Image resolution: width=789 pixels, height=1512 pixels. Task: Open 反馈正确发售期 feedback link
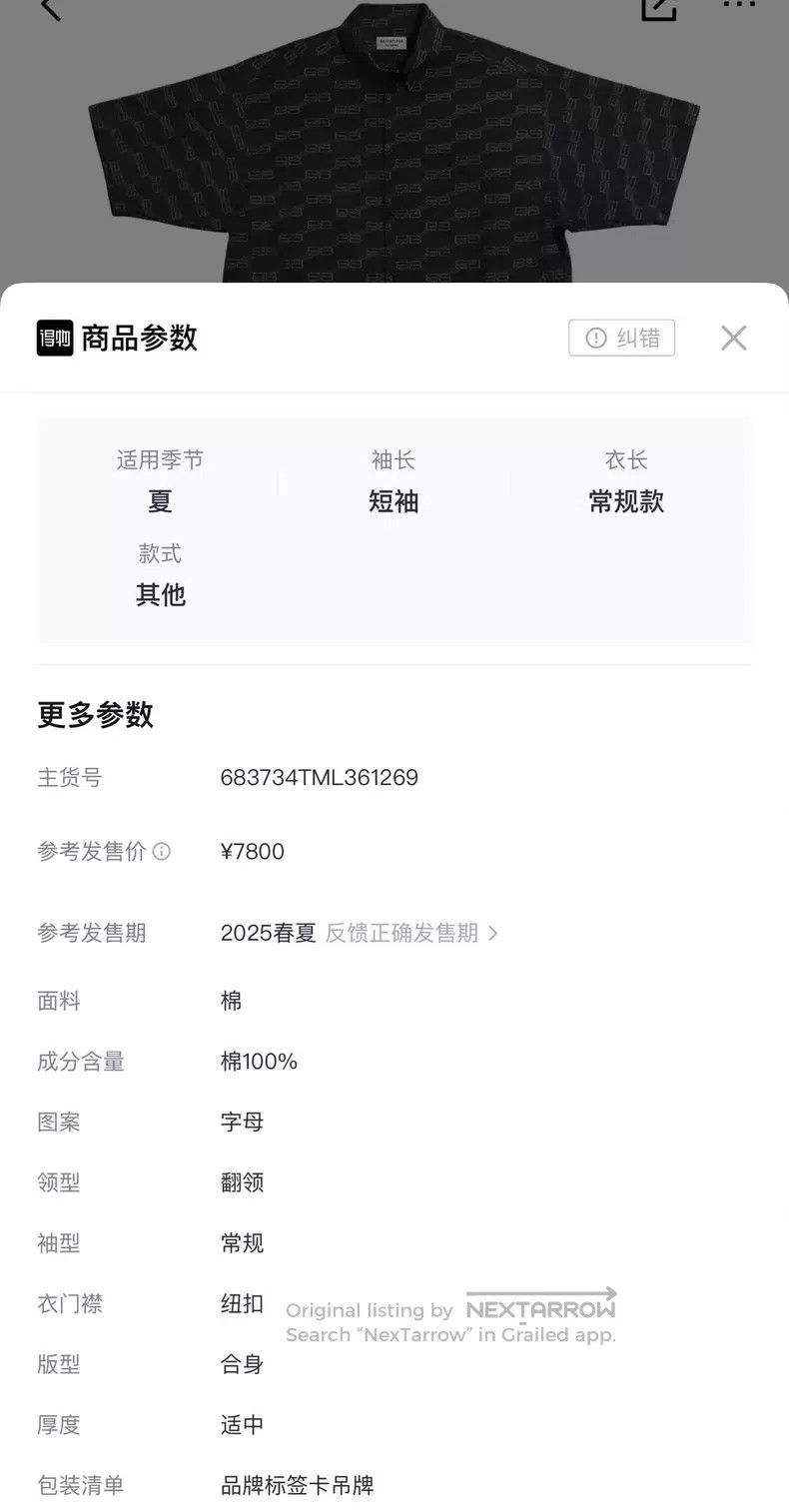411,933
